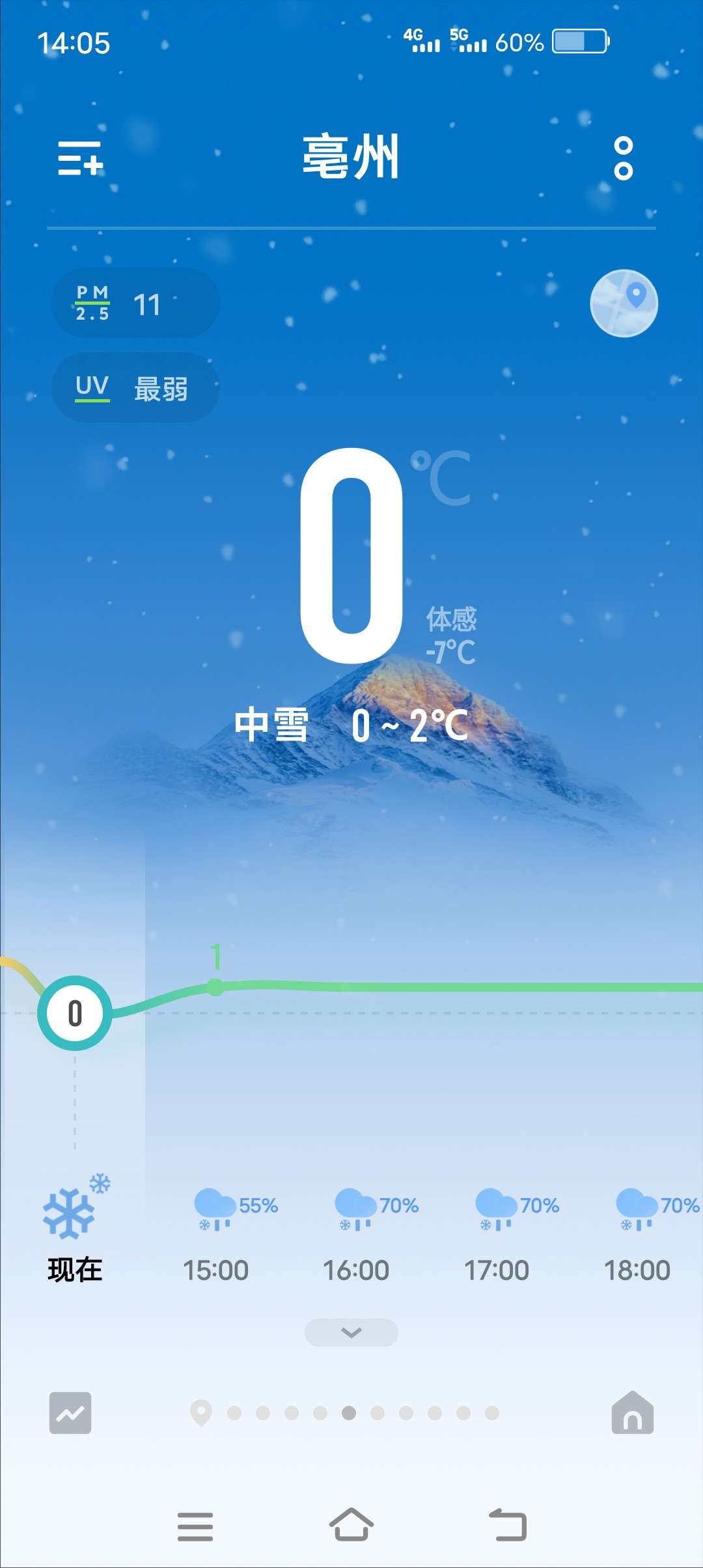Viewport: 703px width, 1568px height.
Task: Open the city list add menu
Action: coord(80,158)
